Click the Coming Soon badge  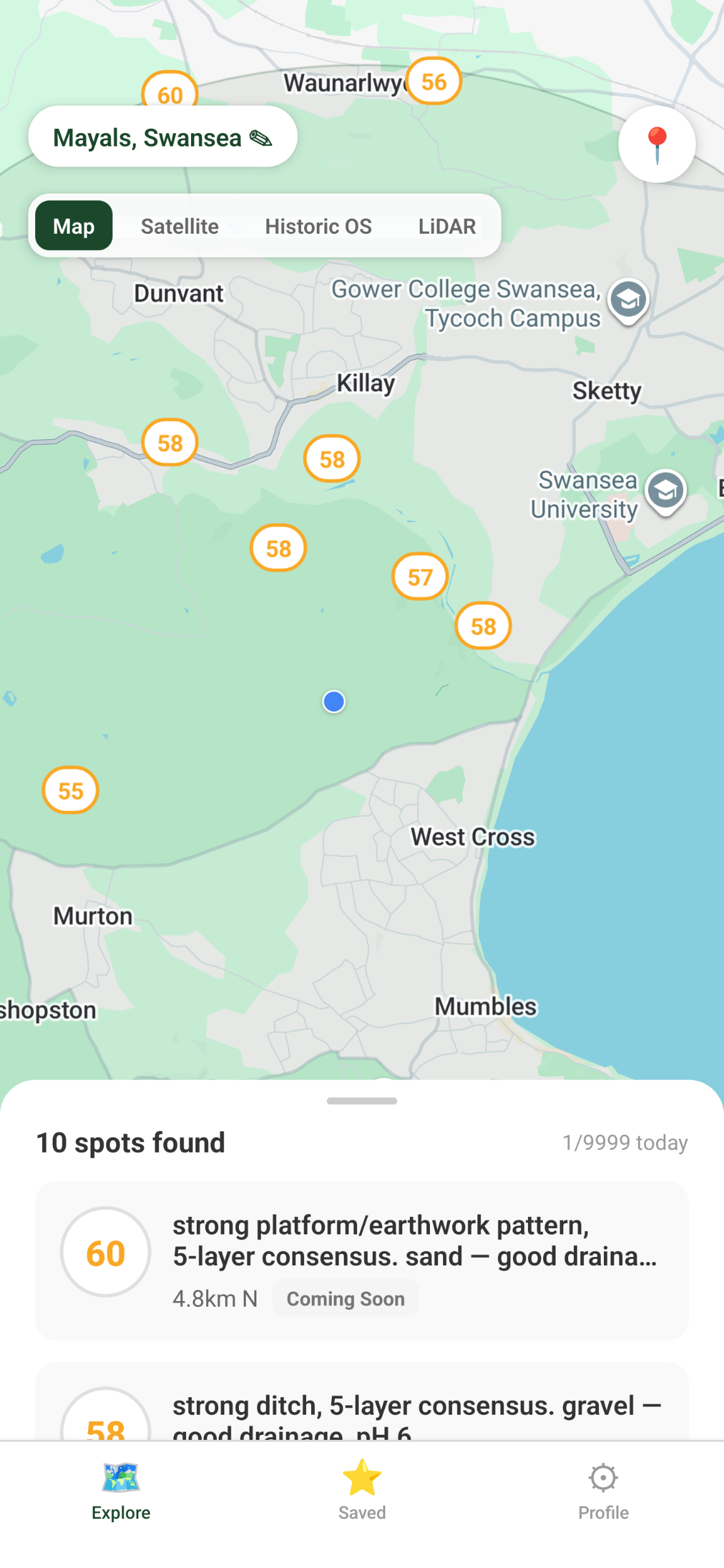click(346, 1298)
